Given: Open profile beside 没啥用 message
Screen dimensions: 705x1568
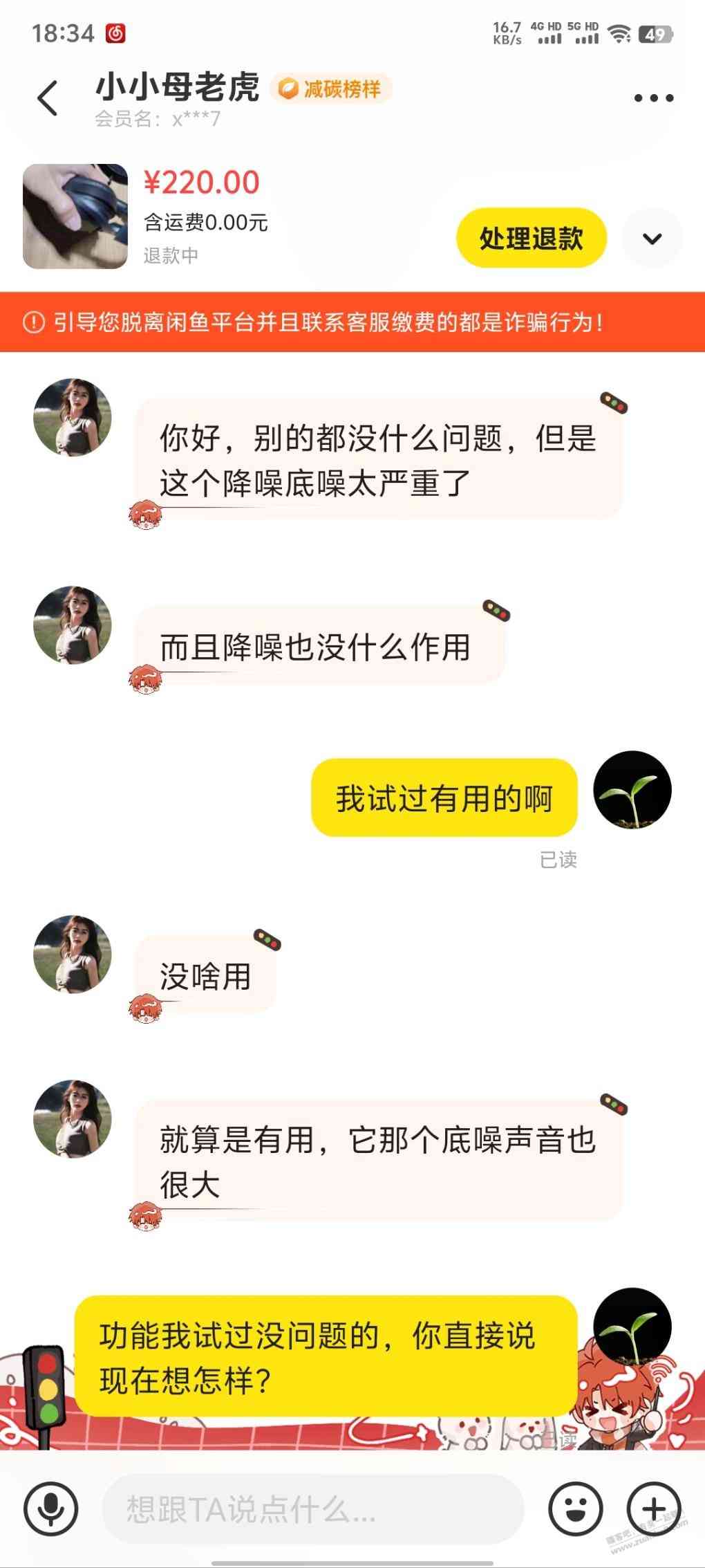Looking at the screenshot, I should click(73, 954).
